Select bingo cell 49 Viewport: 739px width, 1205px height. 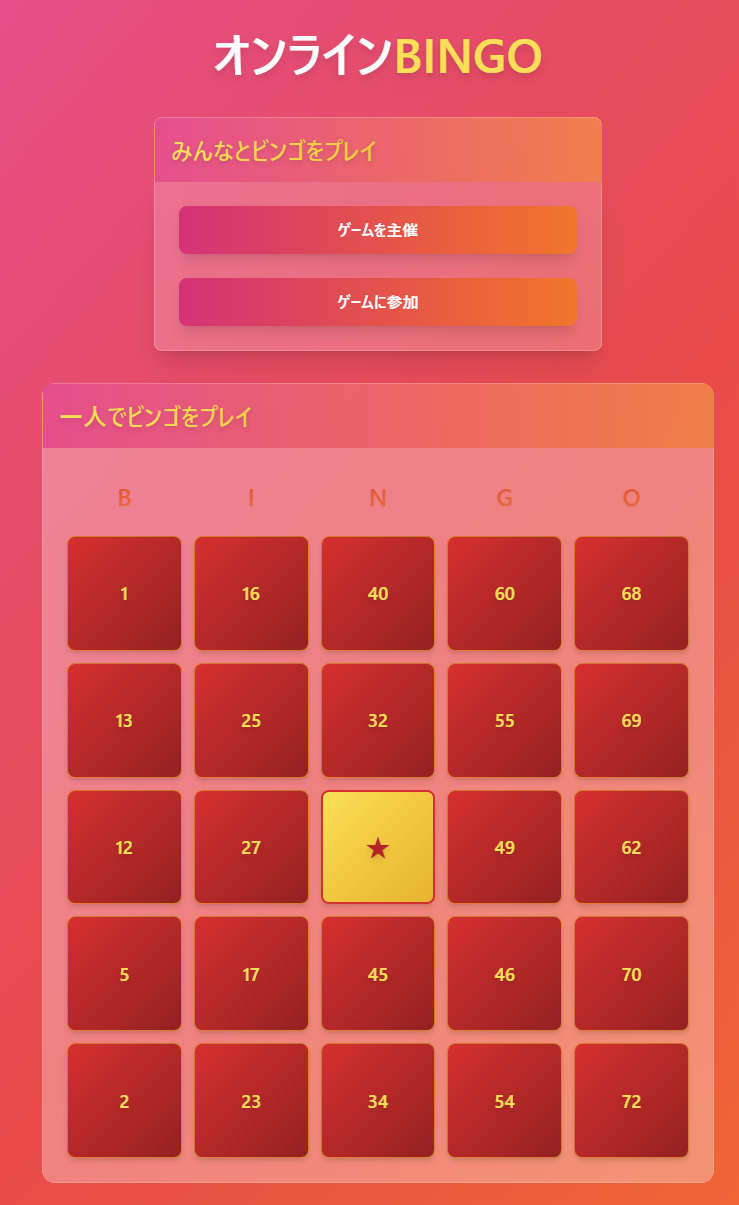(504, 847)
